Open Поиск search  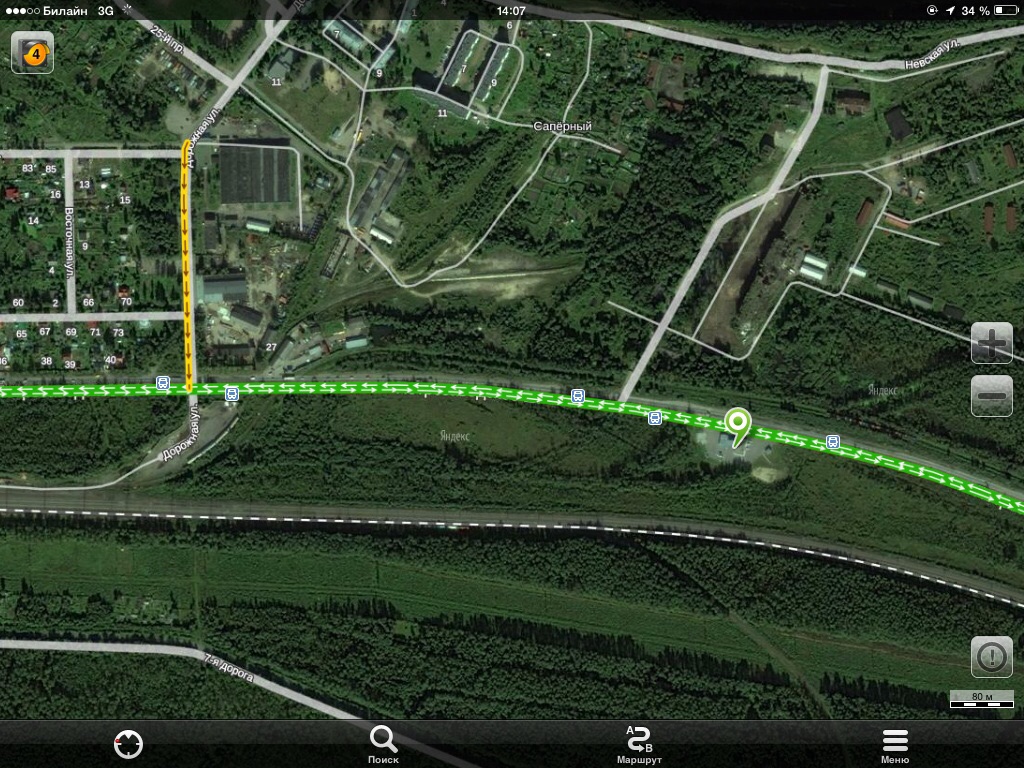pos(383,744)
